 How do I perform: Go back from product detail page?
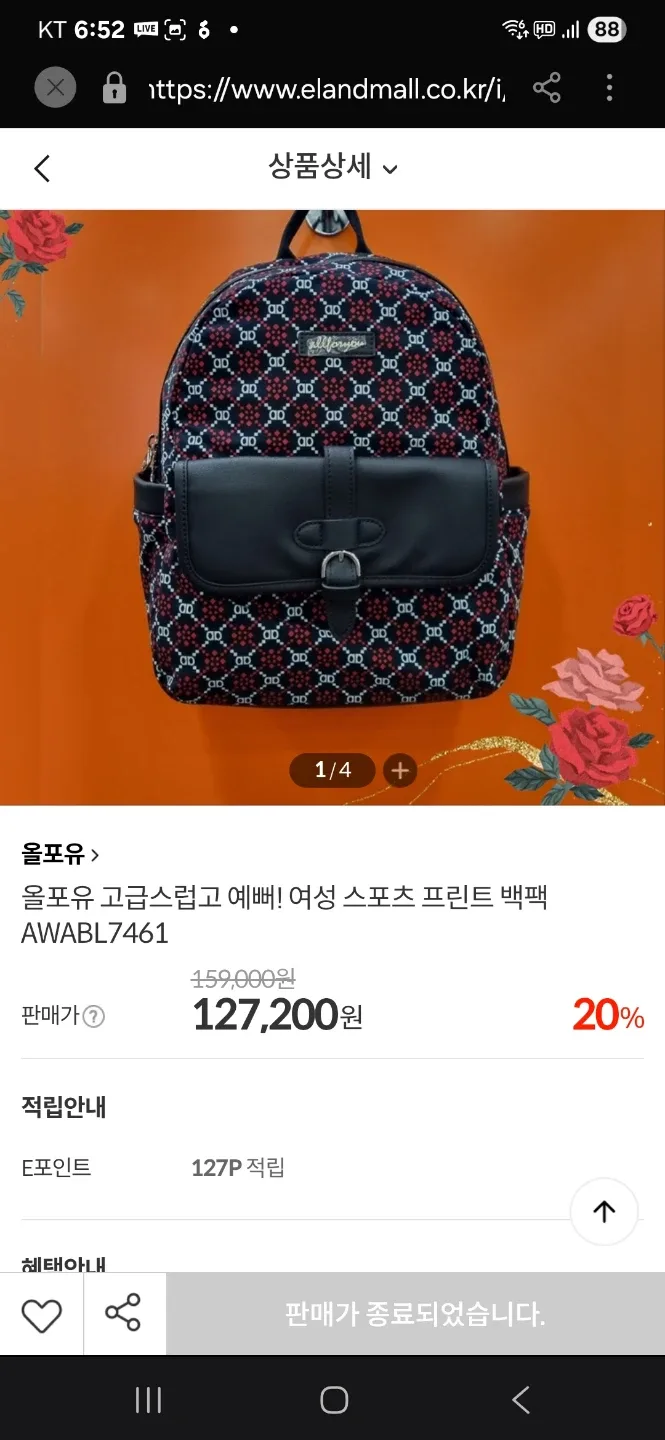(42, 168)
